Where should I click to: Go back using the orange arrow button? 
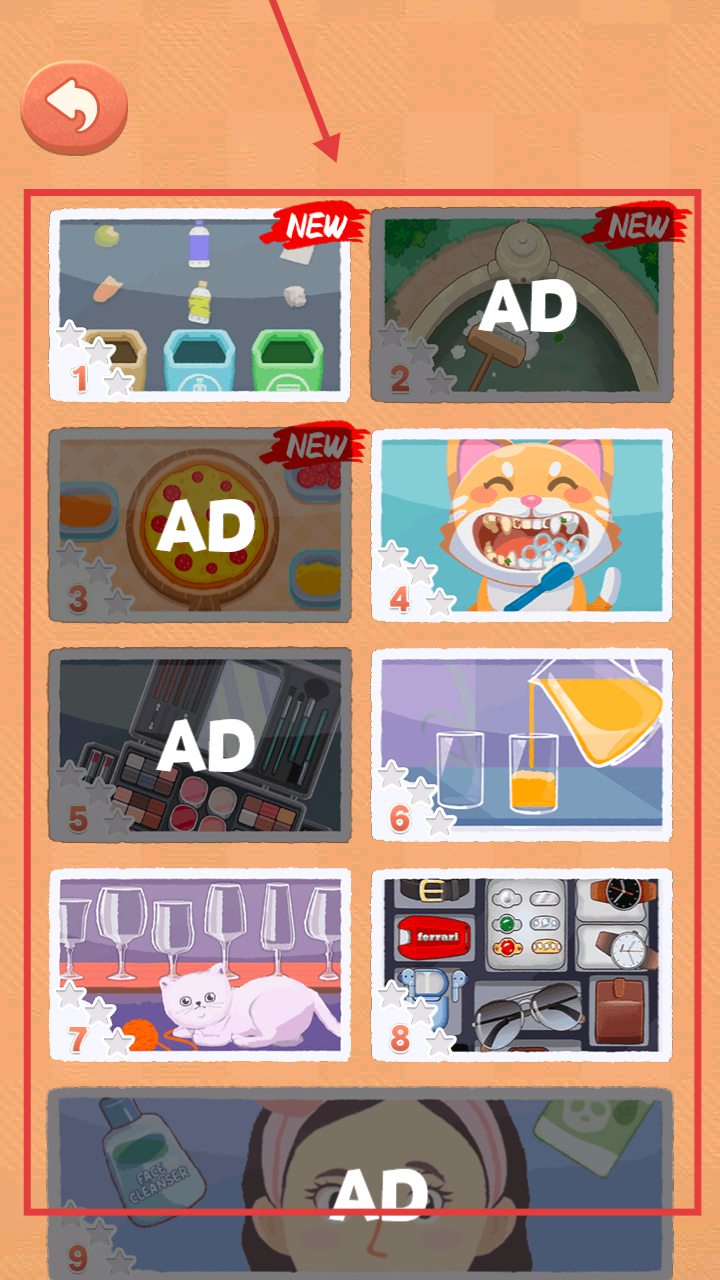[74, 106]
